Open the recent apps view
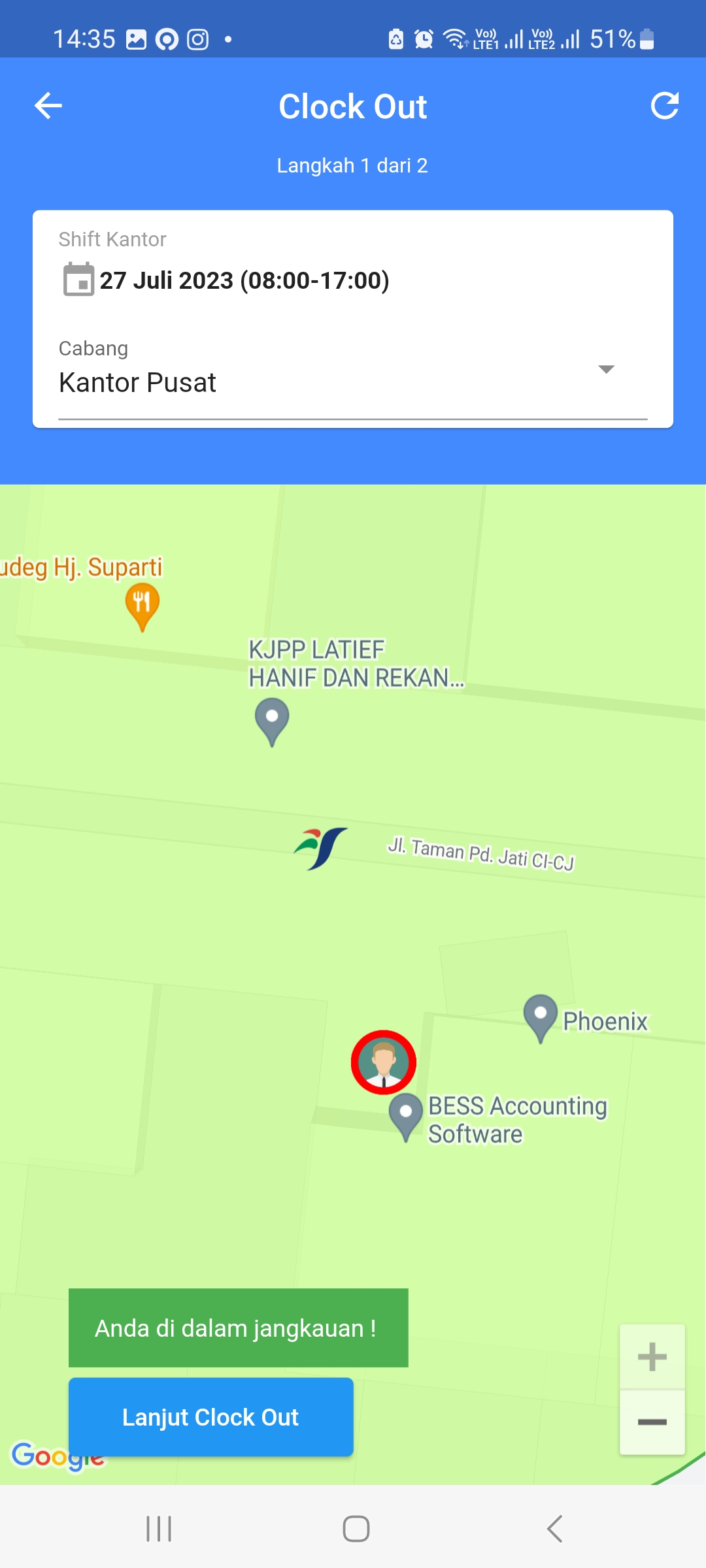The image size is (706, 1568). pyautogui.click(x=159, y=1528)
